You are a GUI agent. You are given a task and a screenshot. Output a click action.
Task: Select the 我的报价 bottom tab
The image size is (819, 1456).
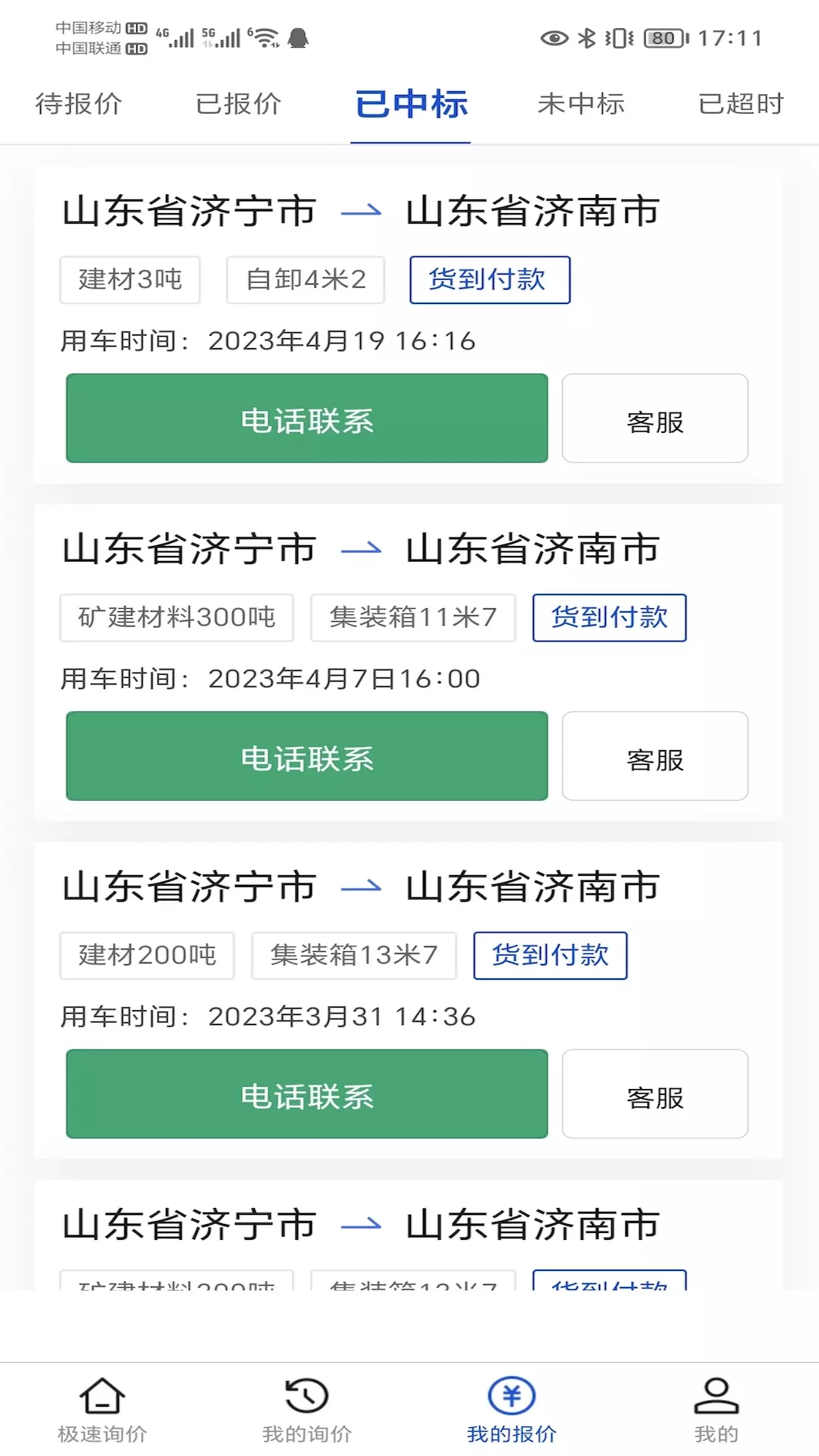pyautogui.click(x=512, y=1410)
